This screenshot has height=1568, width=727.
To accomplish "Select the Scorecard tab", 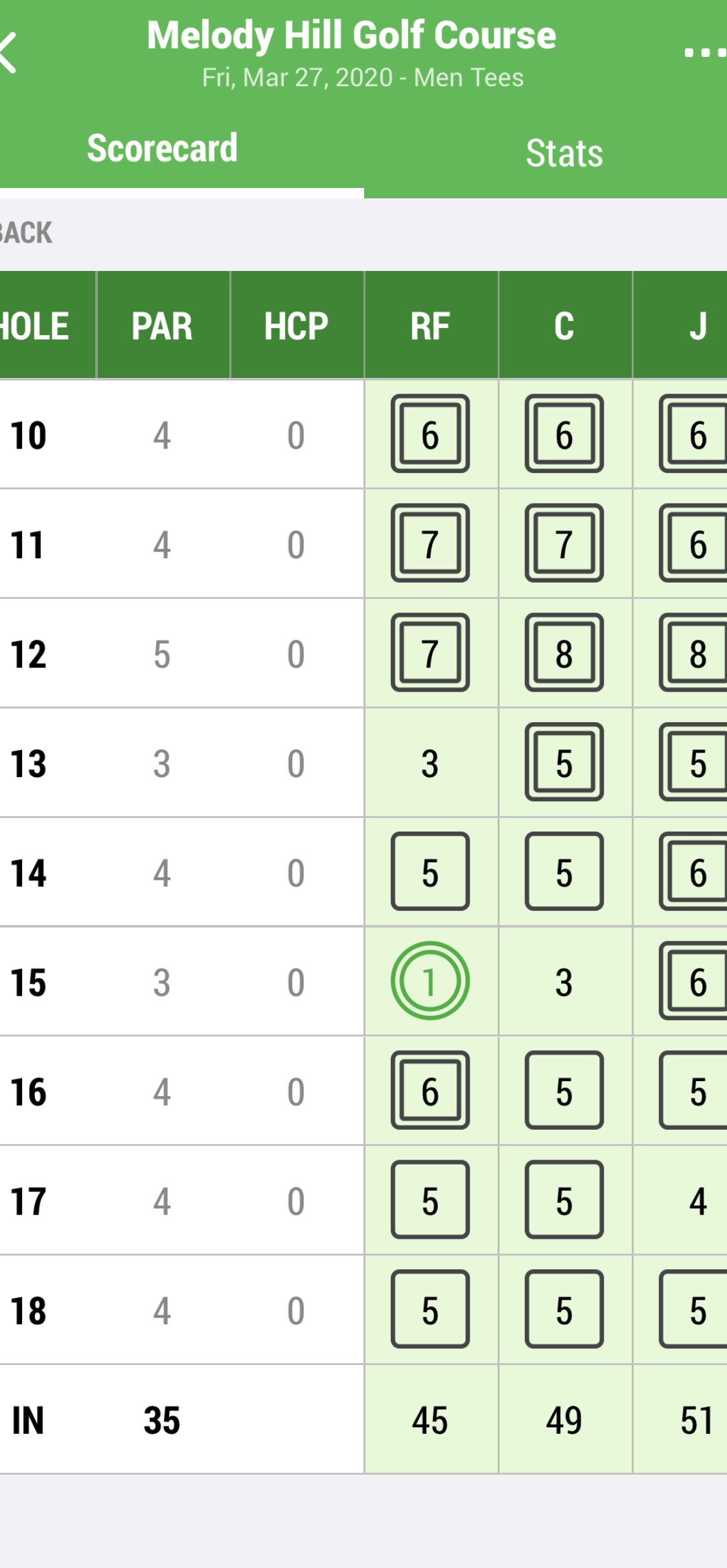I will [x=163, y=149].
